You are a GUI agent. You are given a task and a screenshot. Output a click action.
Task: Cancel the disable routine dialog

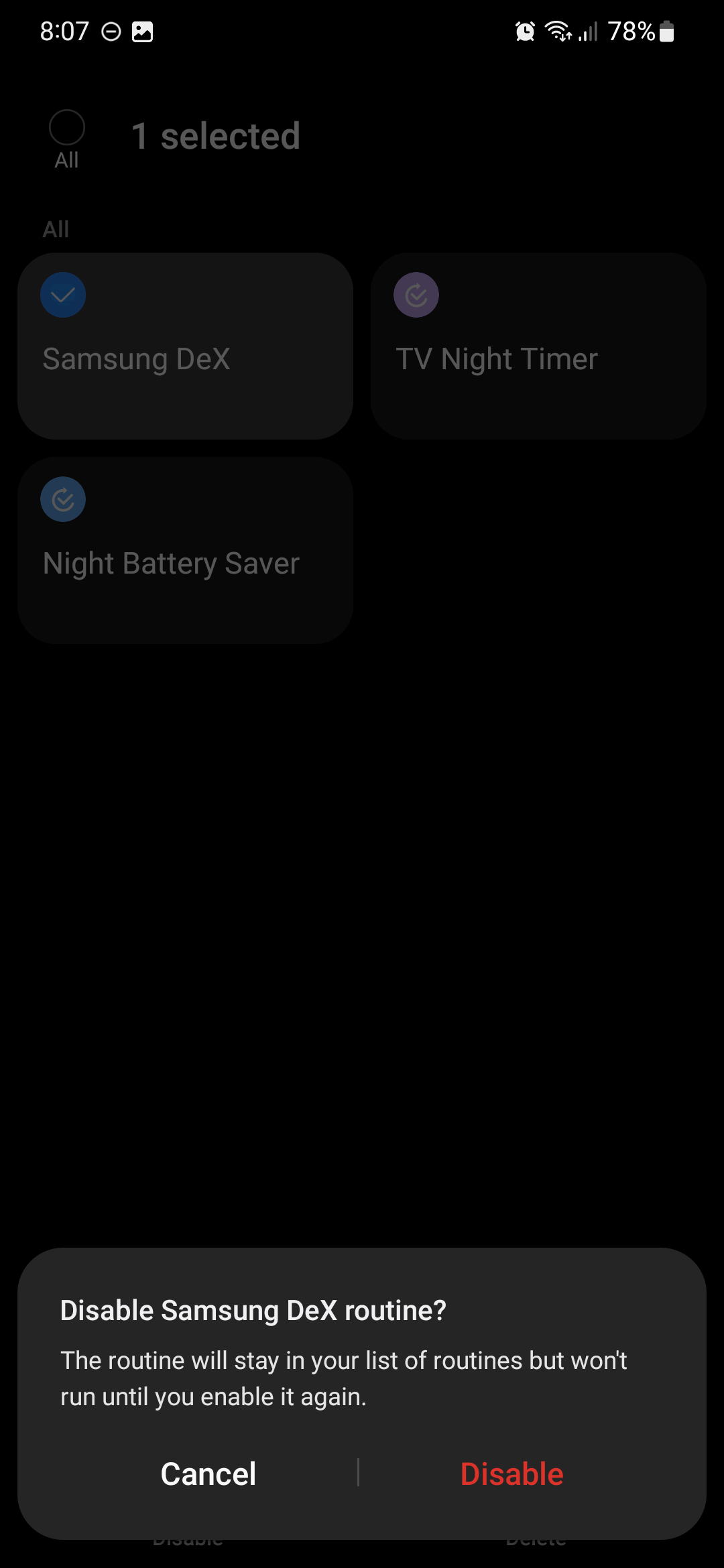click(208, 1474)
